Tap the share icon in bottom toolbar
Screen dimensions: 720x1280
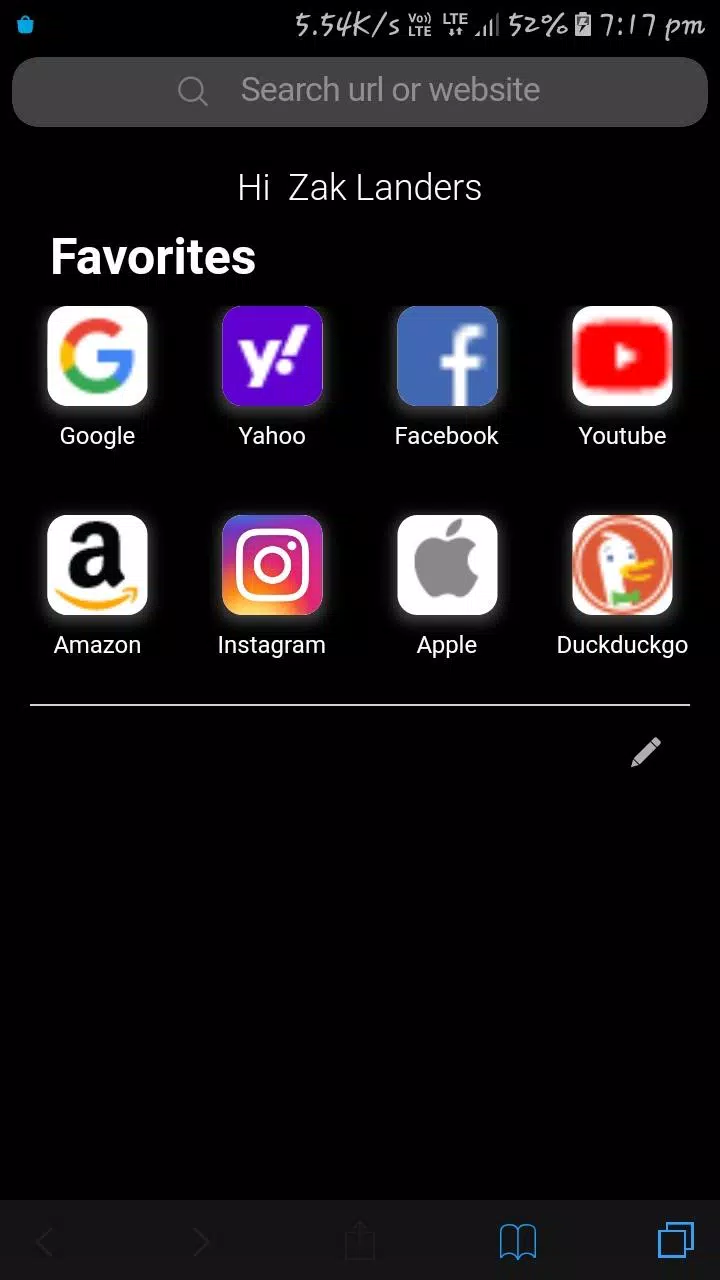[360, 1242]
